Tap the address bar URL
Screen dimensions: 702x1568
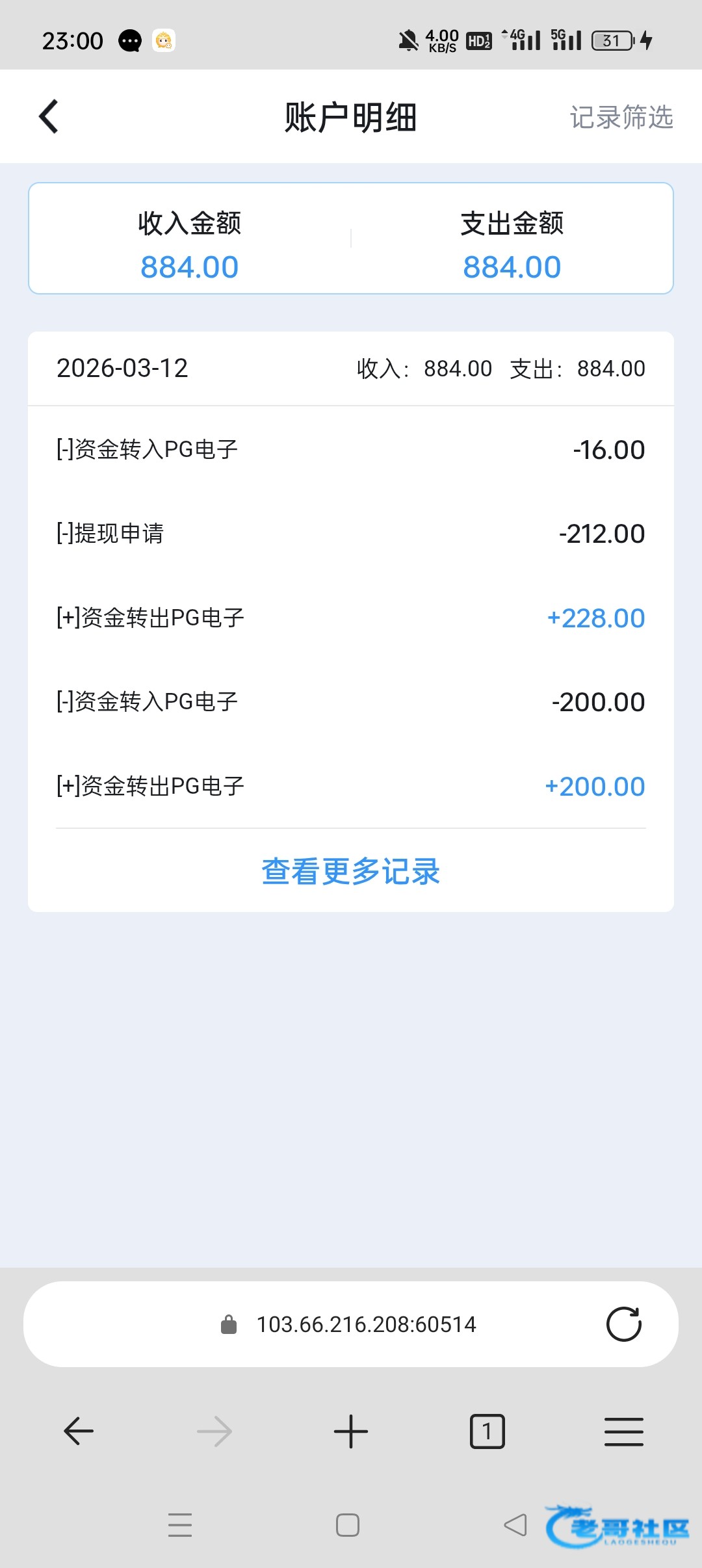click(x=366, y=1324)
